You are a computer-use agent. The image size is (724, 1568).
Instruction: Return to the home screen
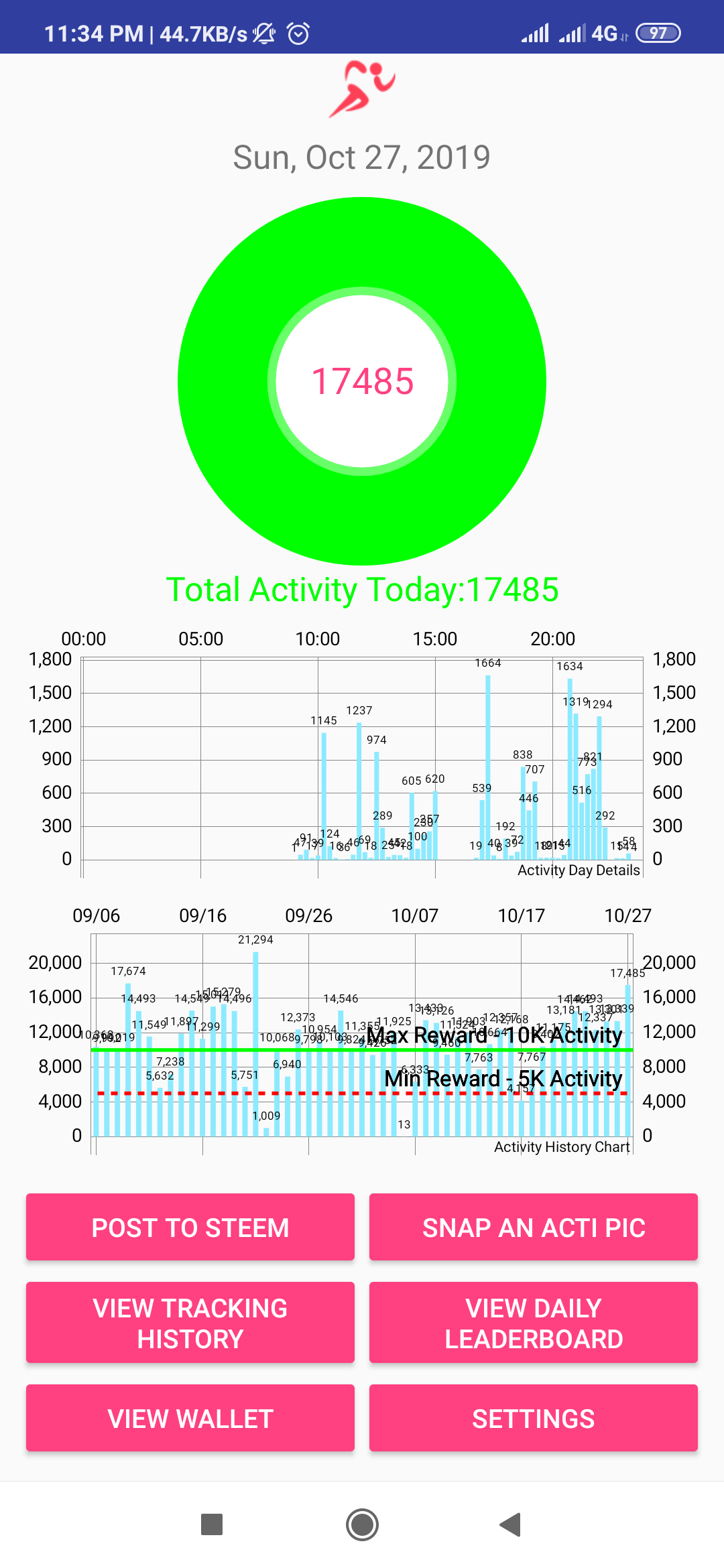[362, 1524]
